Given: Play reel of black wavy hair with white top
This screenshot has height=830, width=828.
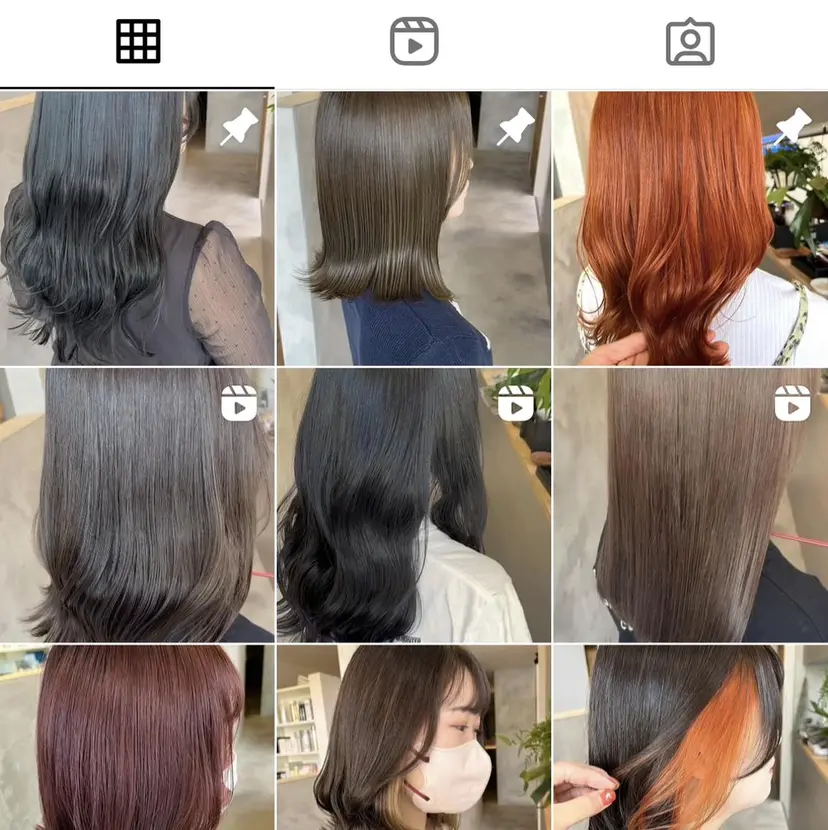Looking at the screenshot, I should pos(413,505).
